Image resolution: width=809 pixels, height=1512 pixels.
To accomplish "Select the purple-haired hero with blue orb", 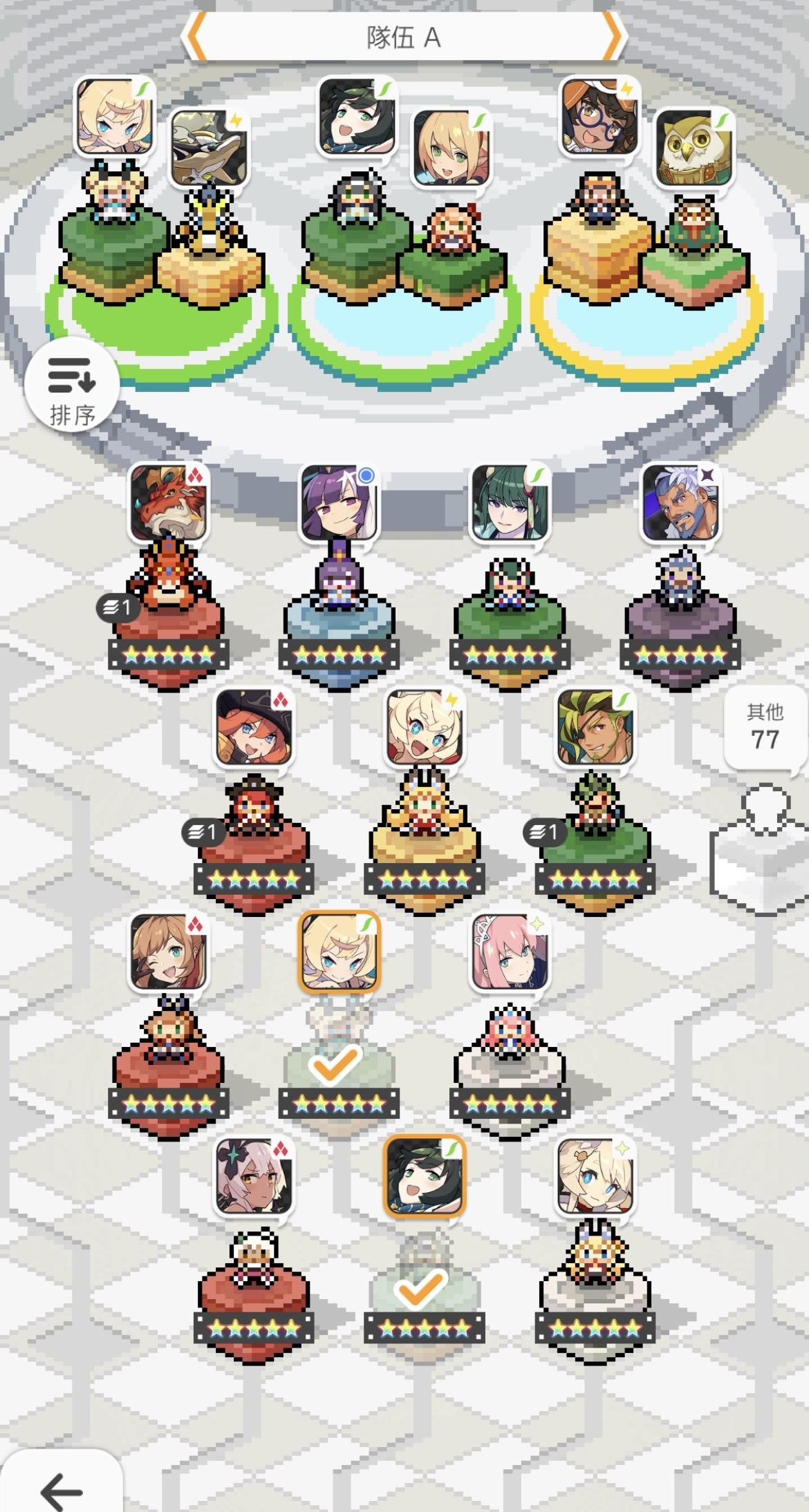I will (x=339, y=502).
